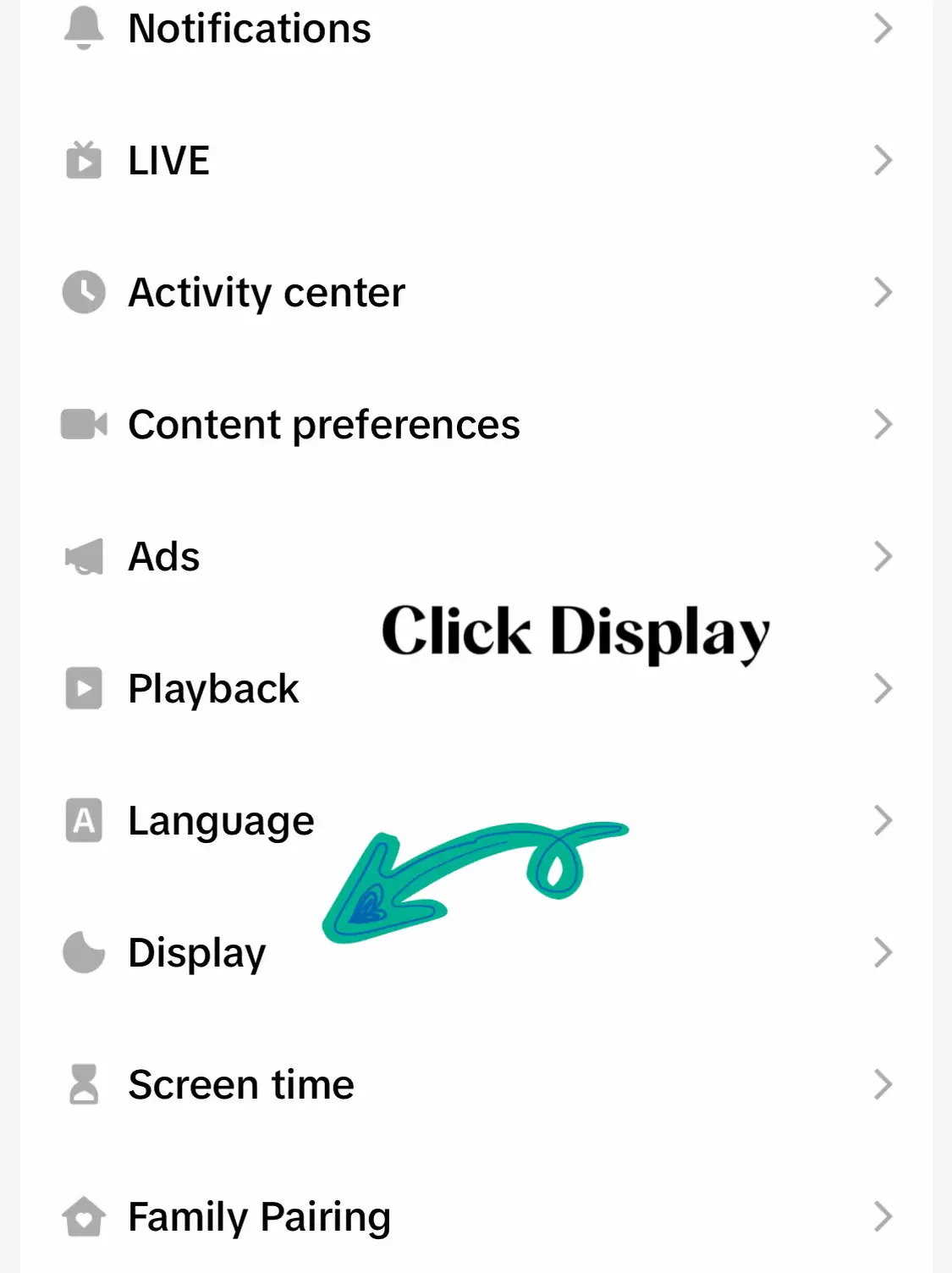Open the LIVE settings row
The width and height of the screenshot is (952, 1273).
(x=169, y=161)
